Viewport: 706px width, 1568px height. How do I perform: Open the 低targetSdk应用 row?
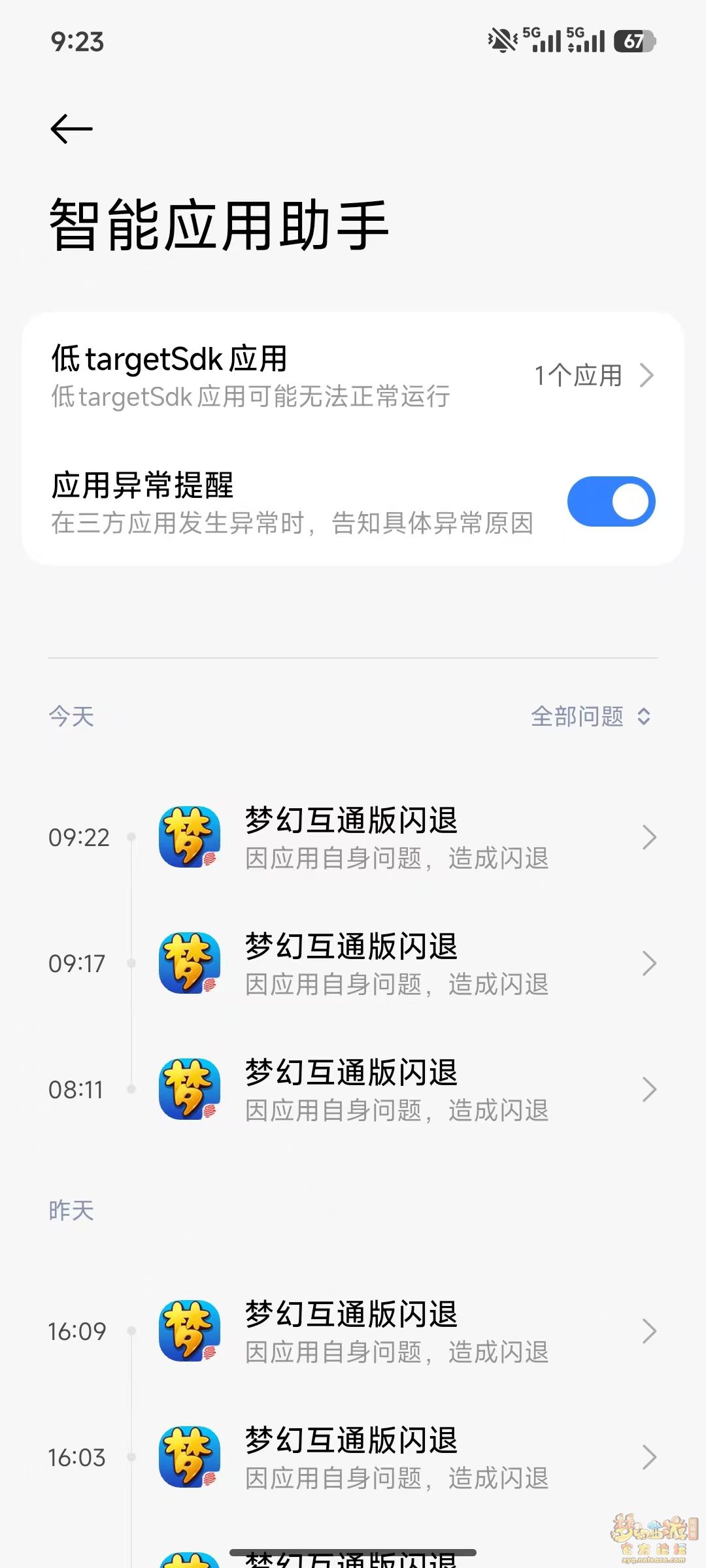coord(353,376)
